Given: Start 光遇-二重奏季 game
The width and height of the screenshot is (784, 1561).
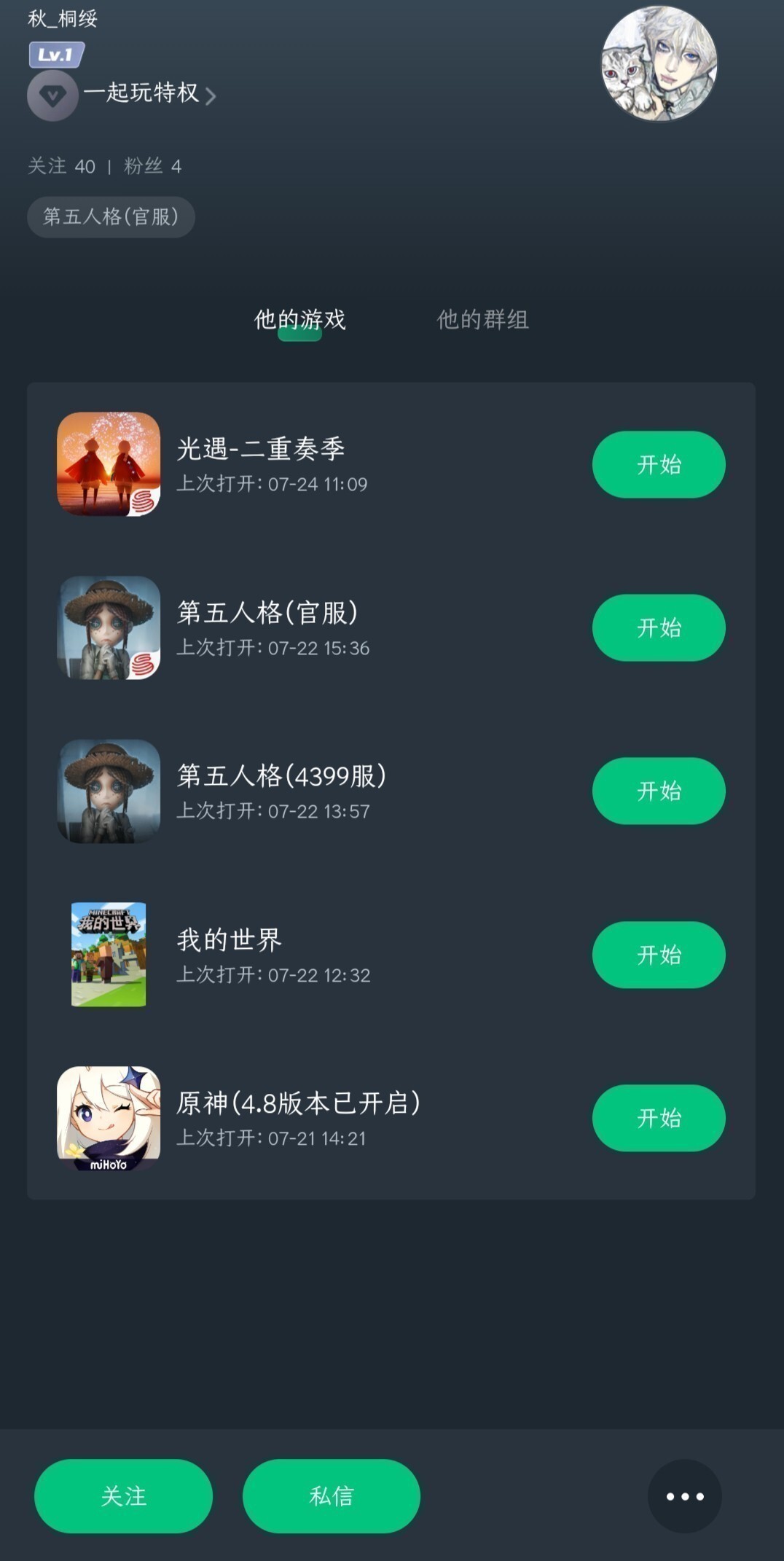Looking at the screenshot, I should [659, 464].
